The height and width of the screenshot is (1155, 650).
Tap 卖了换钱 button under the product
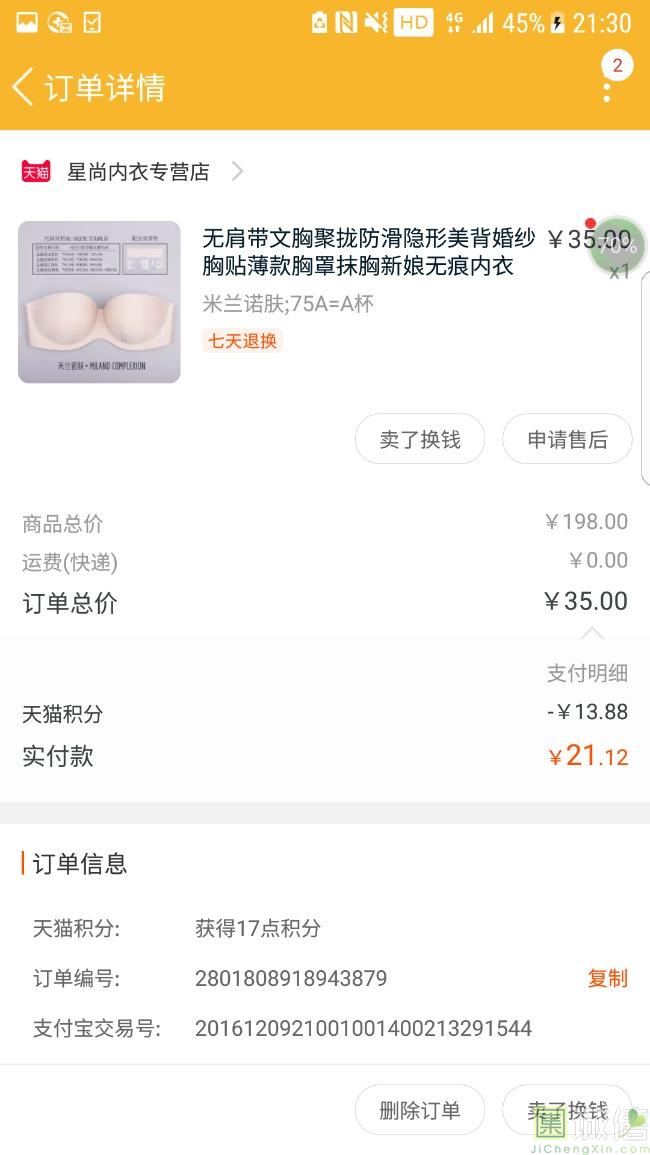tap(420, 440)
